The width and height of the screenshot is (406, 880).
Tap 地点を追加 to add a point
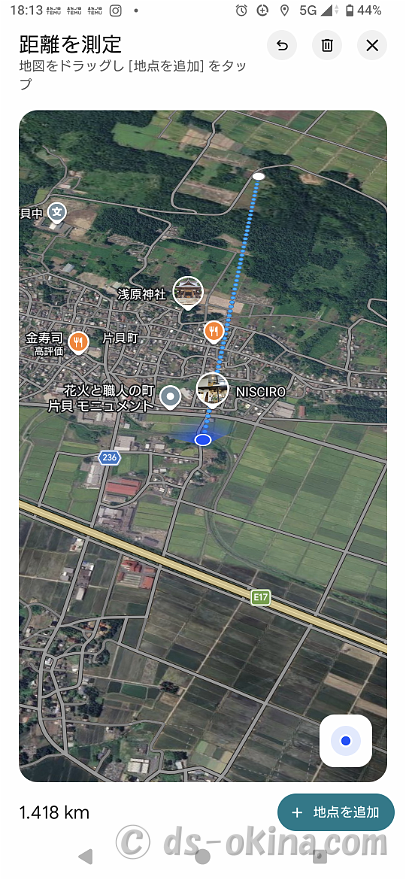pos(336,812)
